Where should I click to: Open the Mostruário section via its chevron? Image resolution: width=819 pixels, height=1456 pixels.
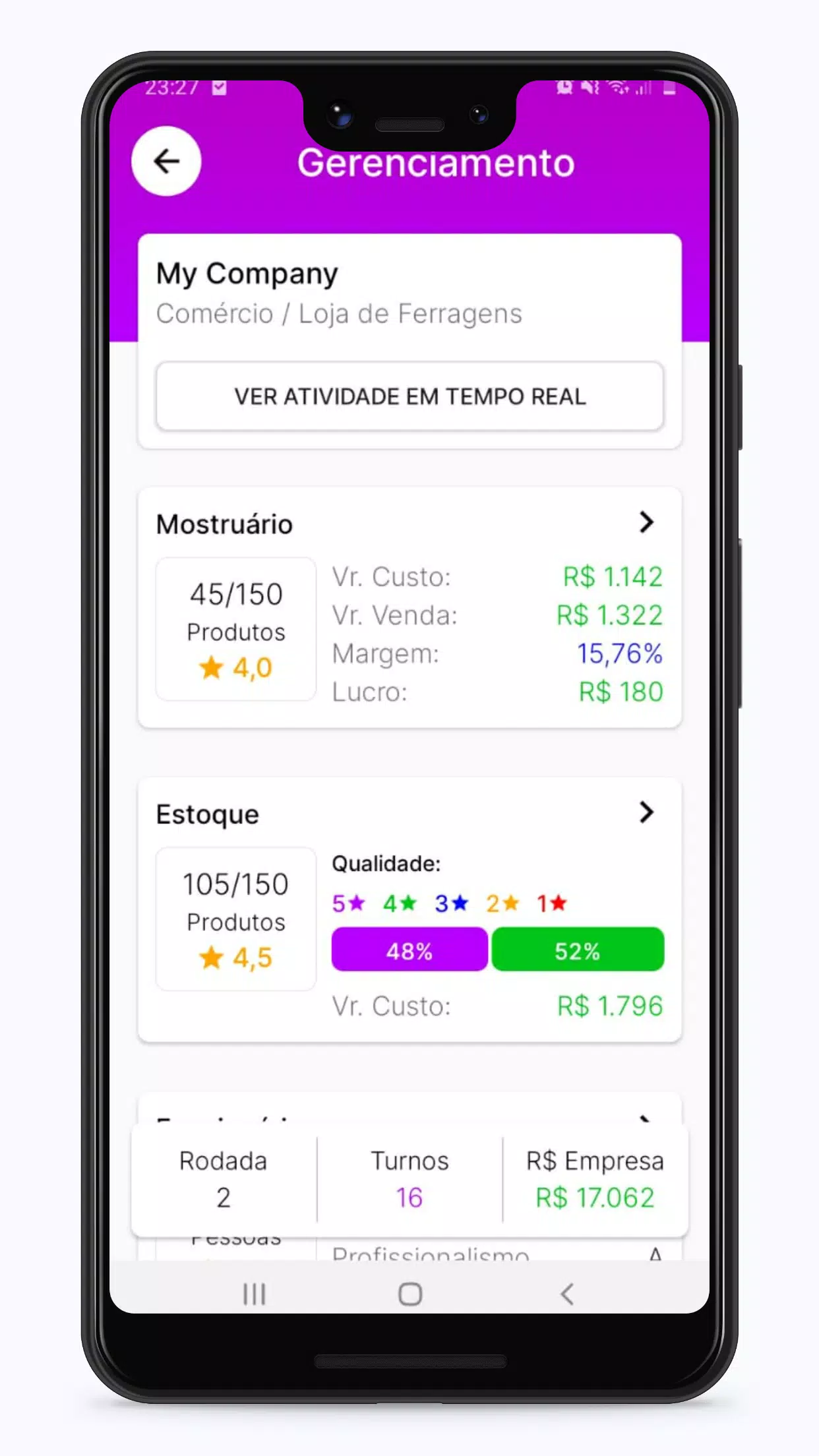[648, 523]
